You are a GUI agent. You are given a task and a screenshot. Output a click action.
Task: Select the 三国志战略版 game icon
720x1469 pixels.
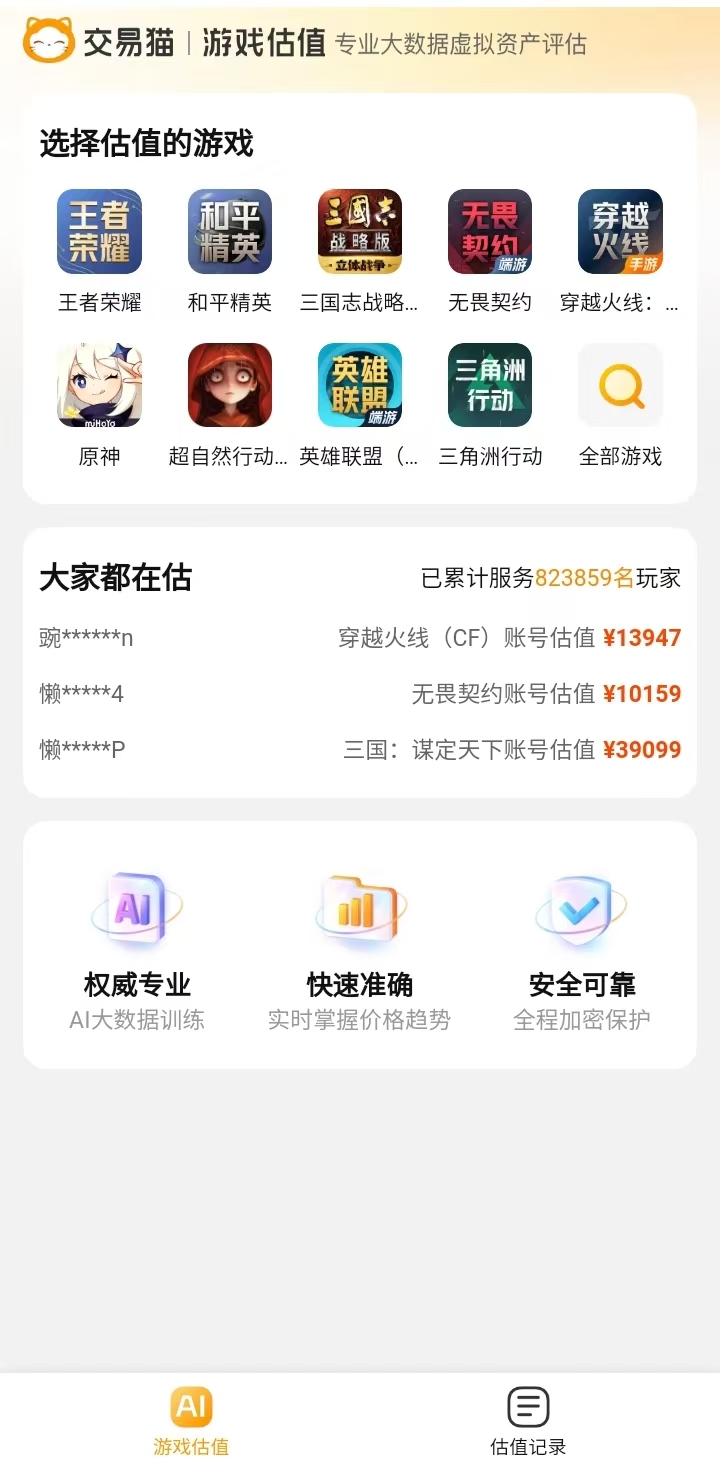coord(360,231)
